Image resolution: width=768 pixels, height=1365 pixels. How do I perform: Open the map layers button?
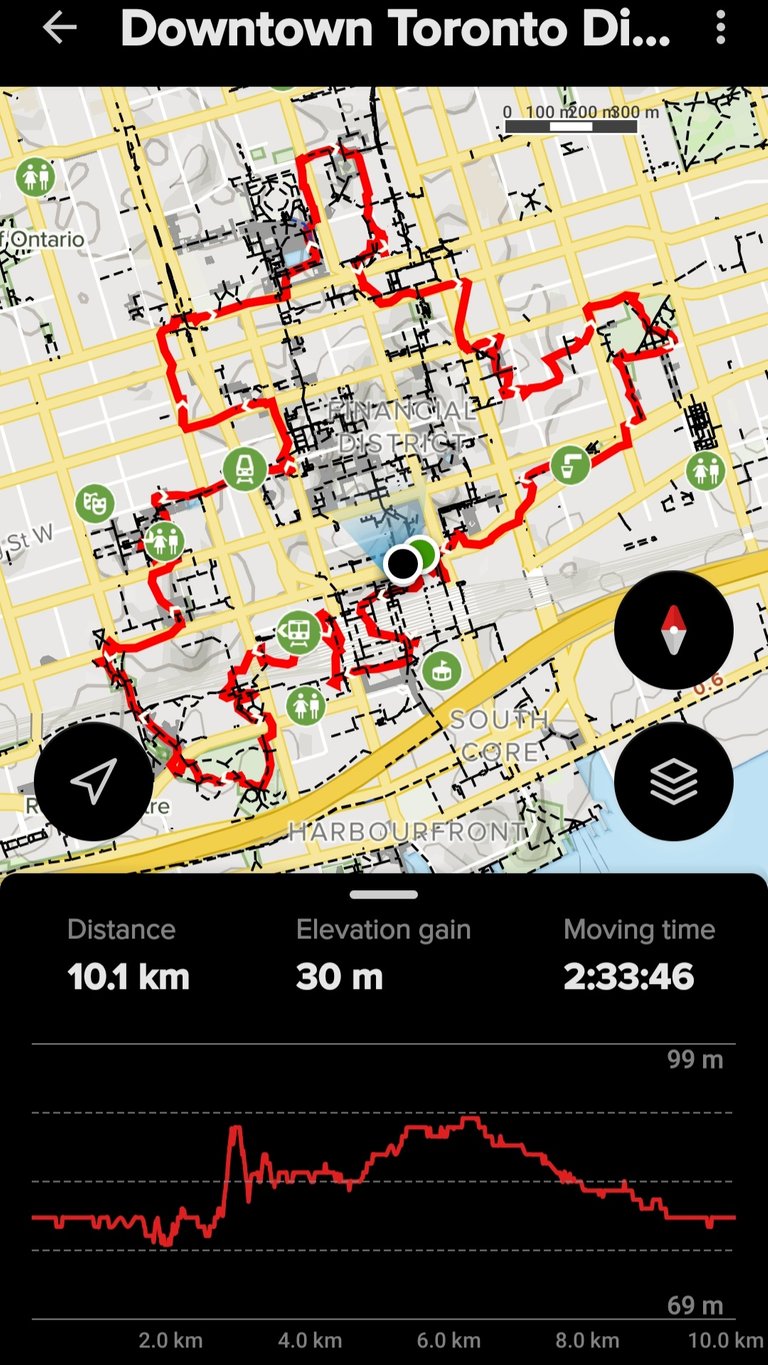click(x=674, y=782)
